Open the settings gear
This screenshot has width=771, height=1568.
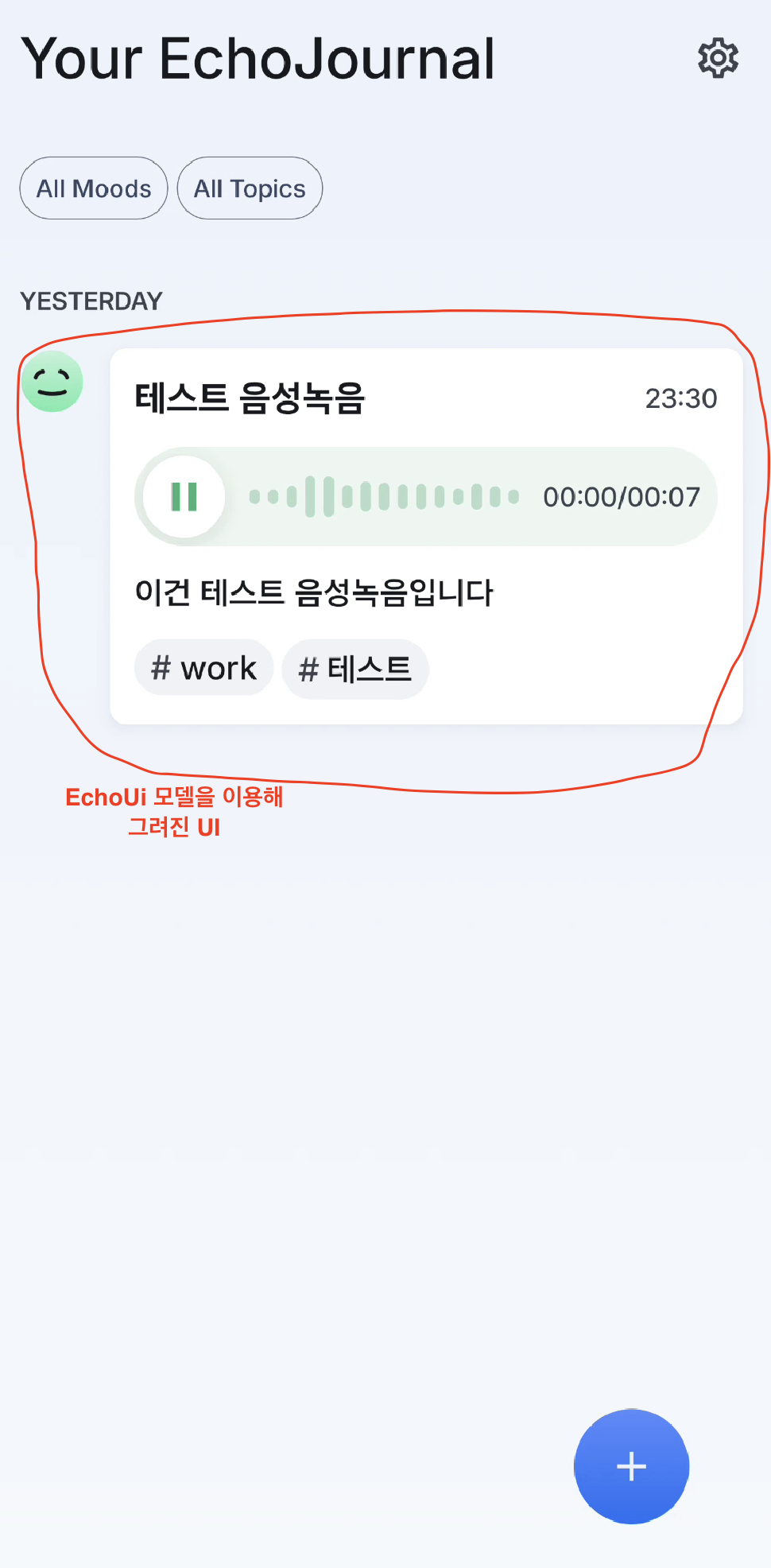[x=718, y=58]
